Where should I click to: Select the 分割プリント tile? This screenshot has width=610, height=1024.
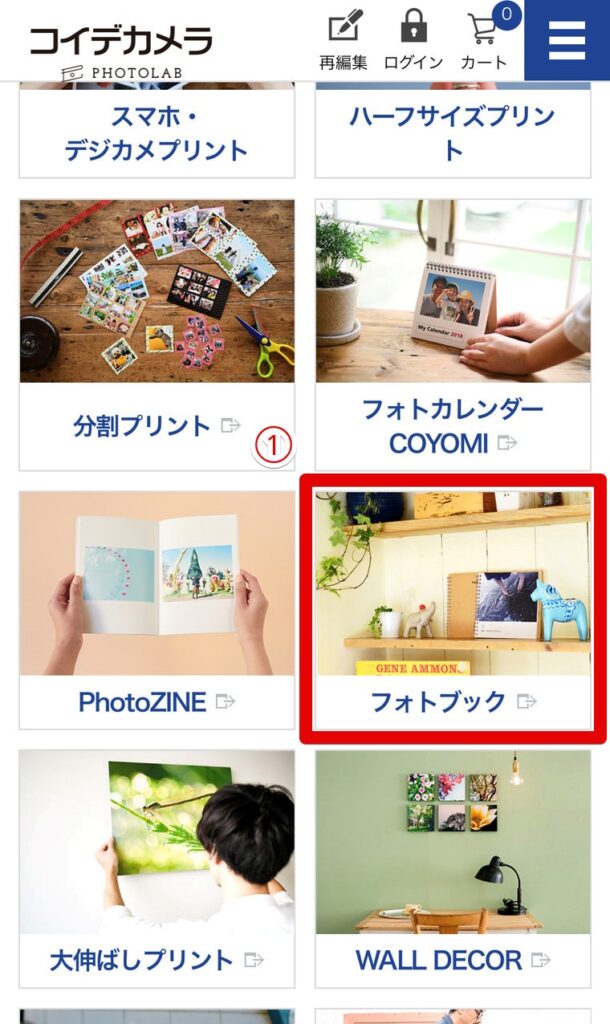156,333
